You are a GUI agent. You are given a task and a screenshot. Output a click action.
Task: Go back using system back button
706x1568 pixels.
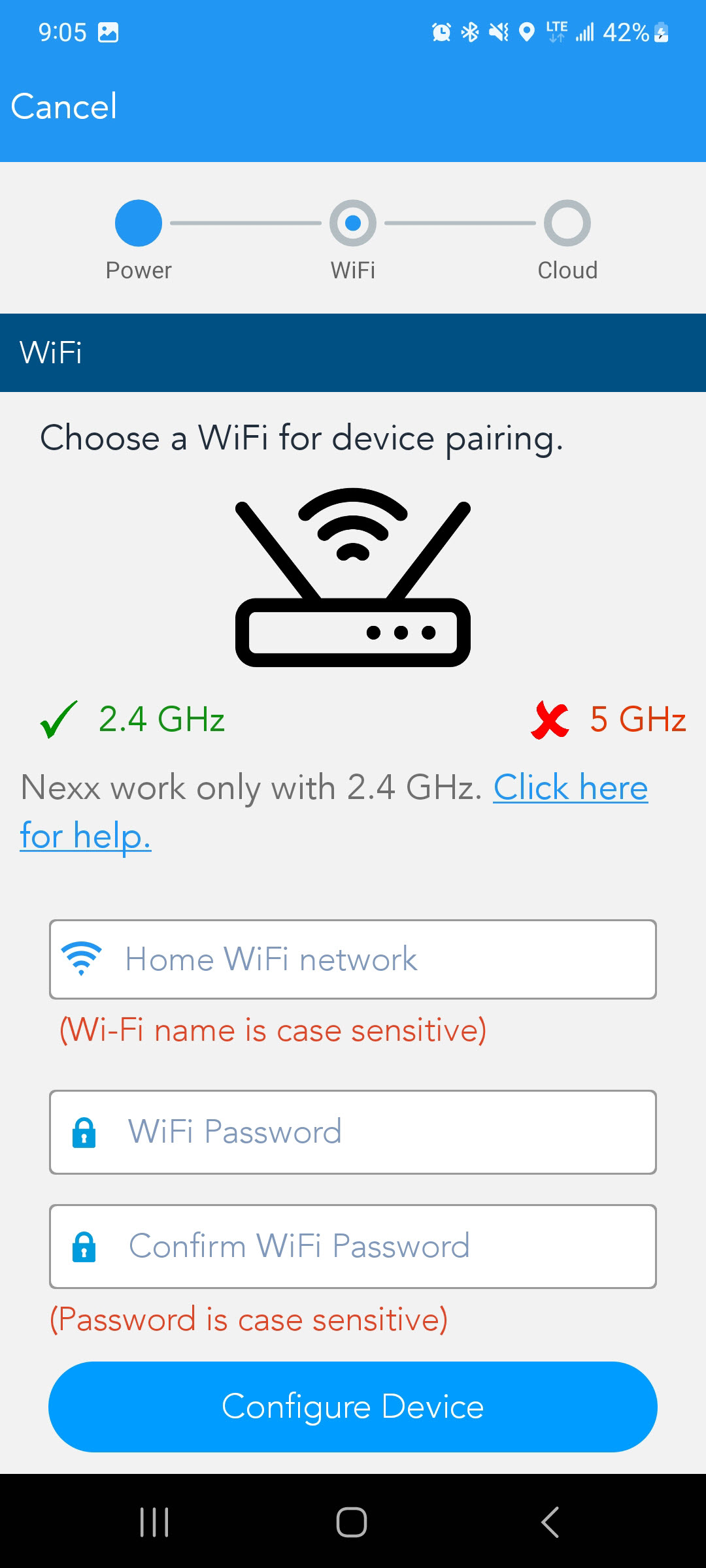(x=550, y=1522)
